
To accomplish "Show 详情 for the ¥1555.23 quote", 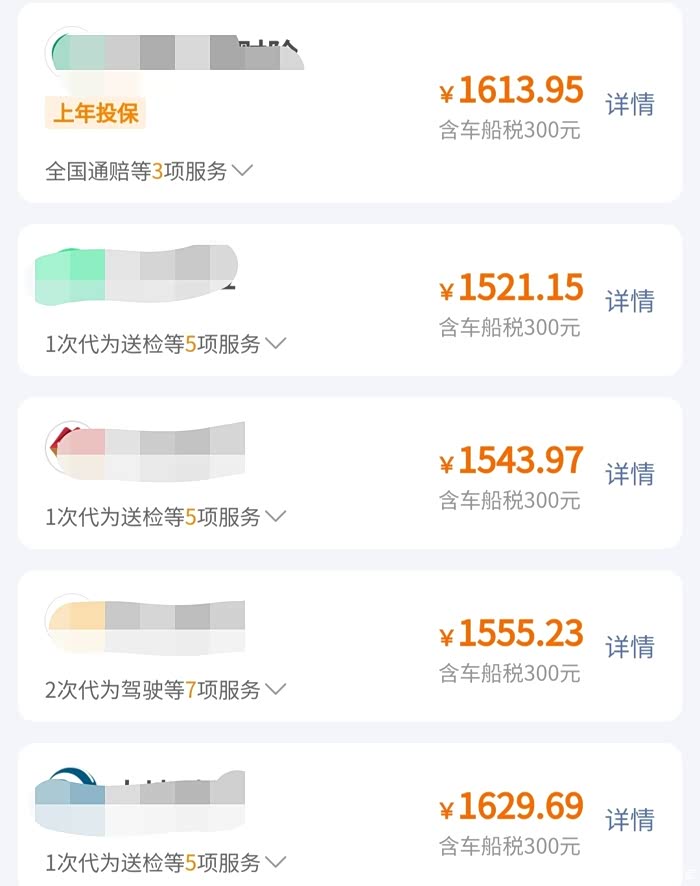I will pyautogui.click(x=630, y=647).
